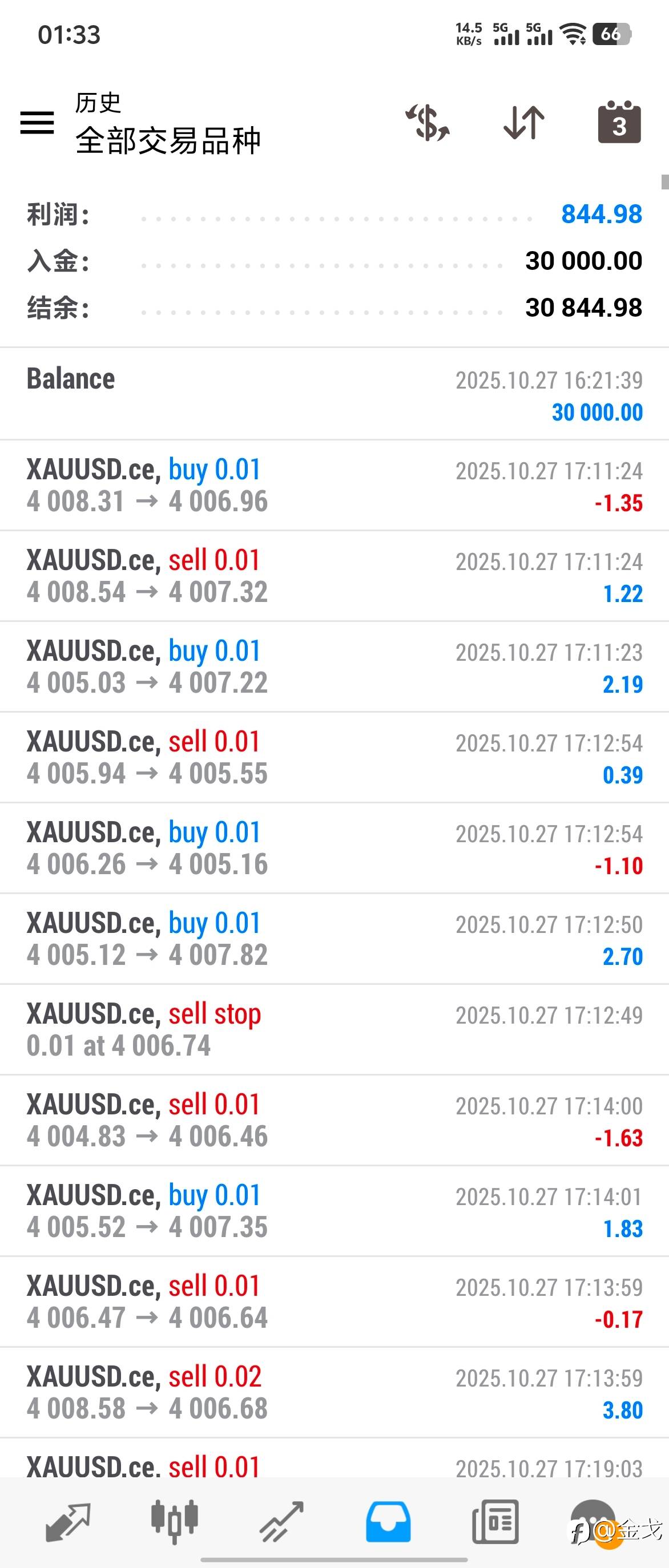The image size is (669, 1568).
Task: Expand the sell stop order at 4 006.74
Action: pos(334,1029)
